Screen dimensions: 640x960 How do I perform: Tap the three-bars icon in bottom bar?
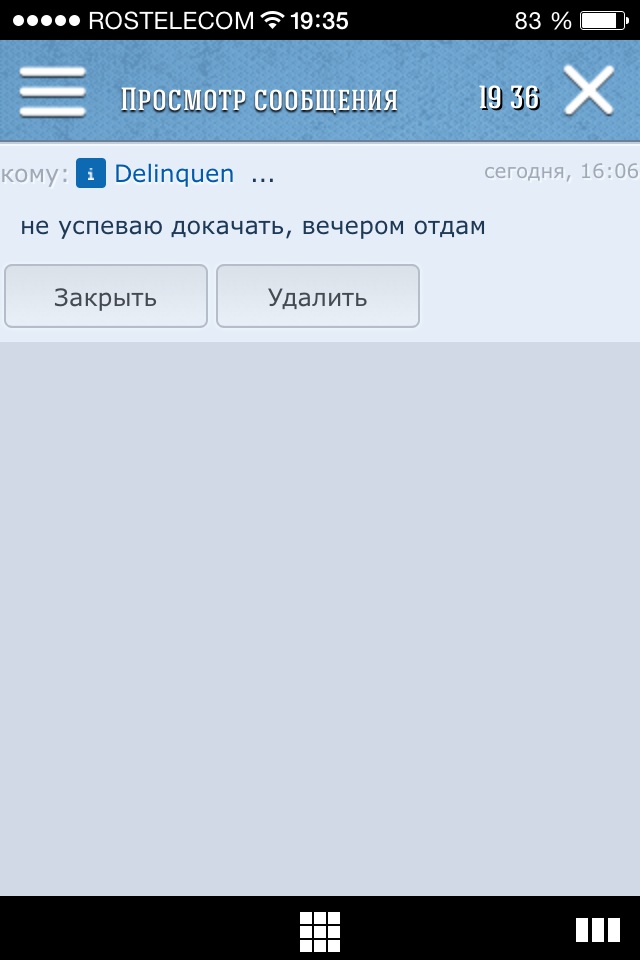pos(597,930)
